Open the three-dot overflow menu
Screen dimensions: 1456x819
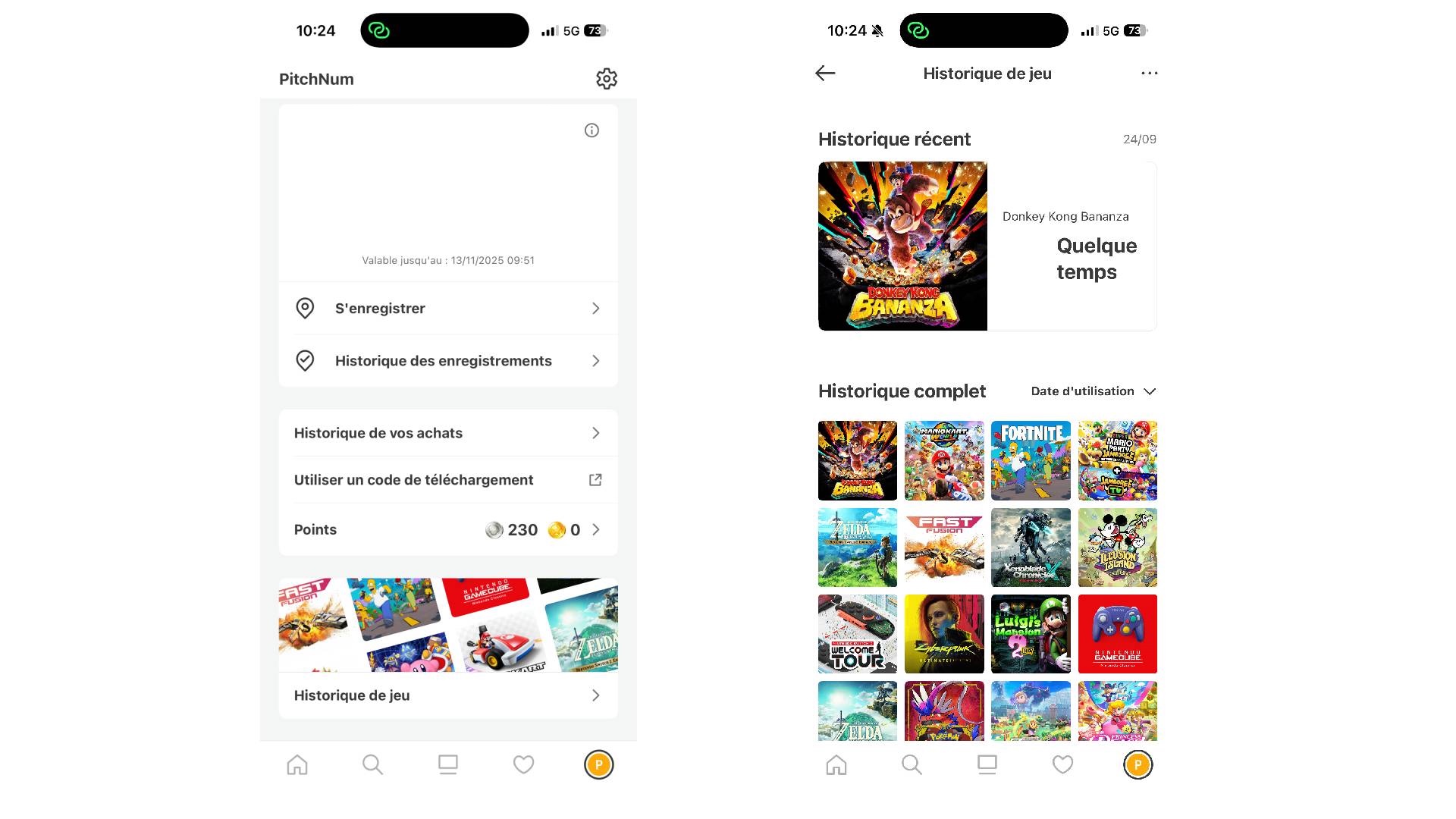point(1149,74)
